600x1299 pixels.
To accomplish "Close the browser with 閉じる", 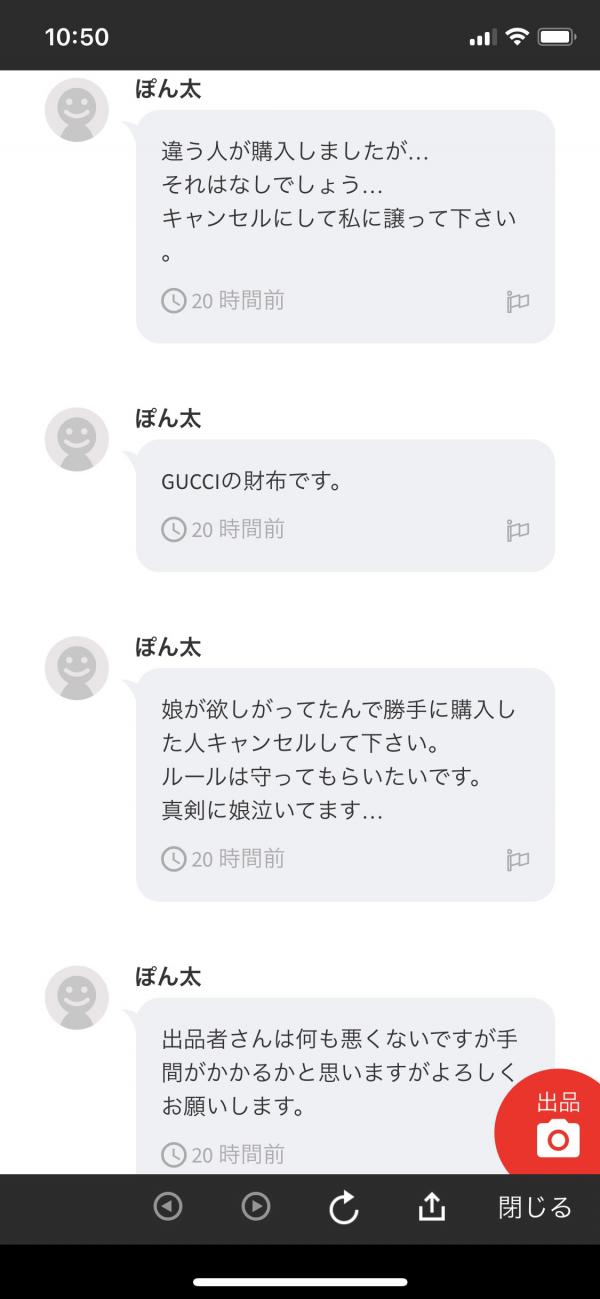I will (x=535, y=1207).
